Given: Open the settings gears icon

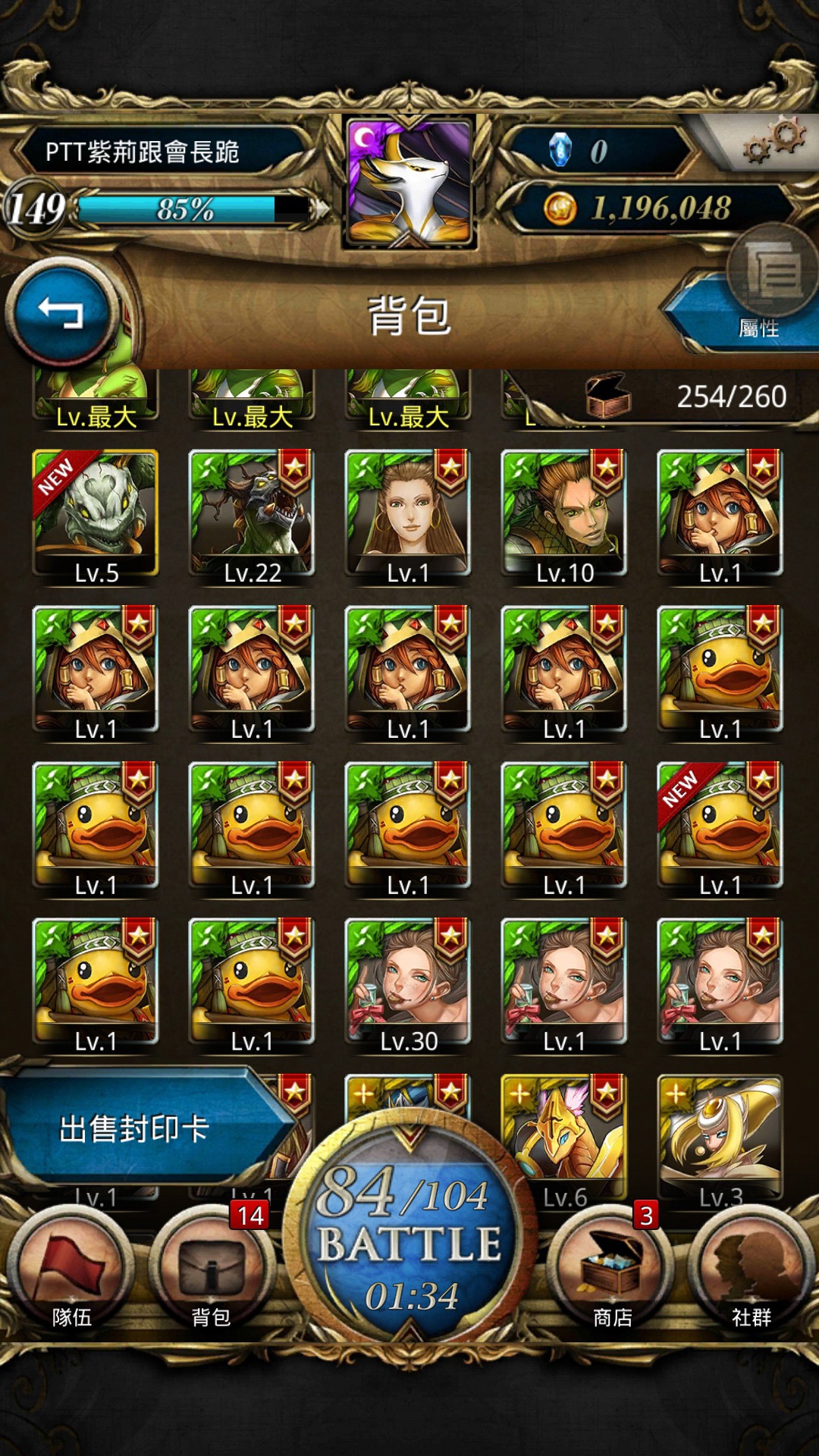Looking at the screenshot, I should tap(773, 142).
